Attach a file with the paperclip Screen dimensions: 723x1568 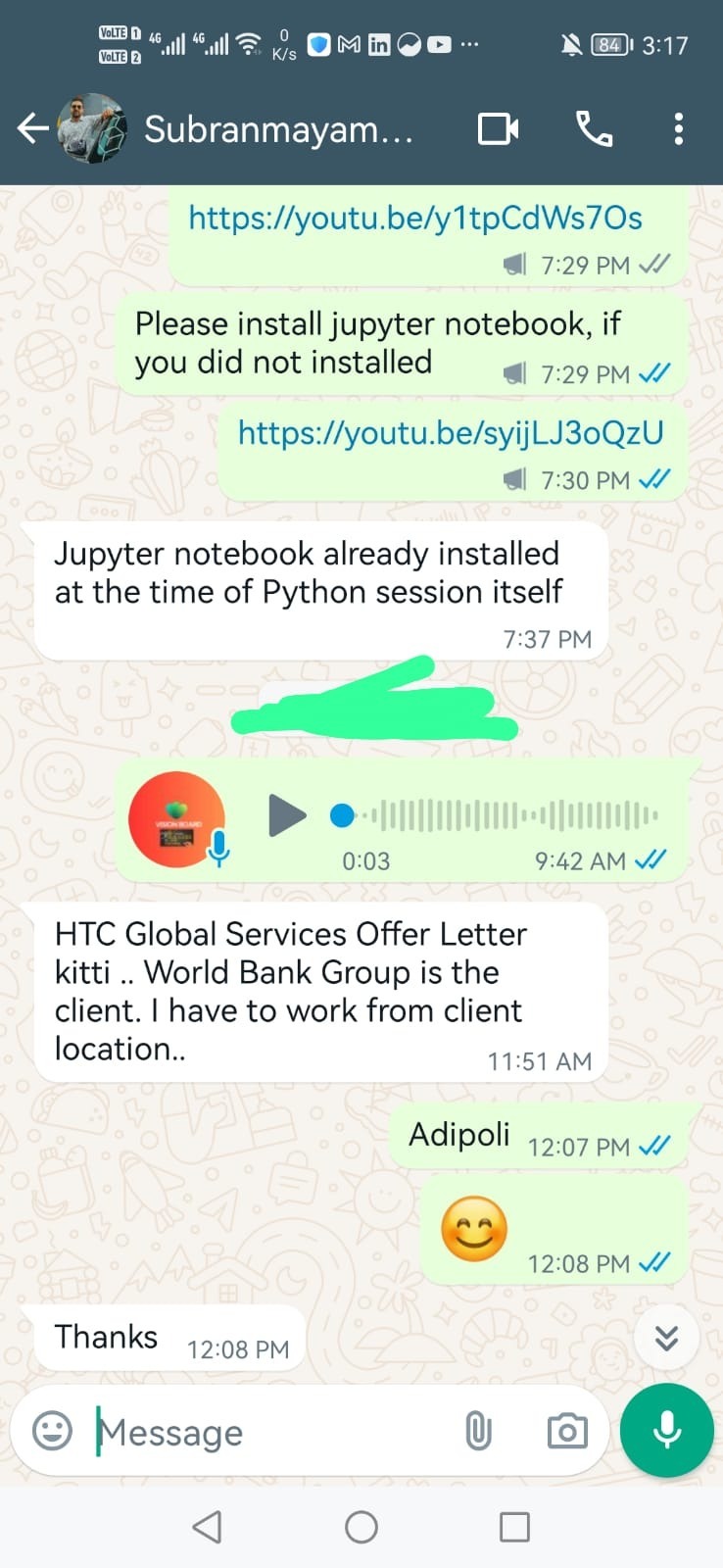pyautogui.click(x=478, y=1432)
